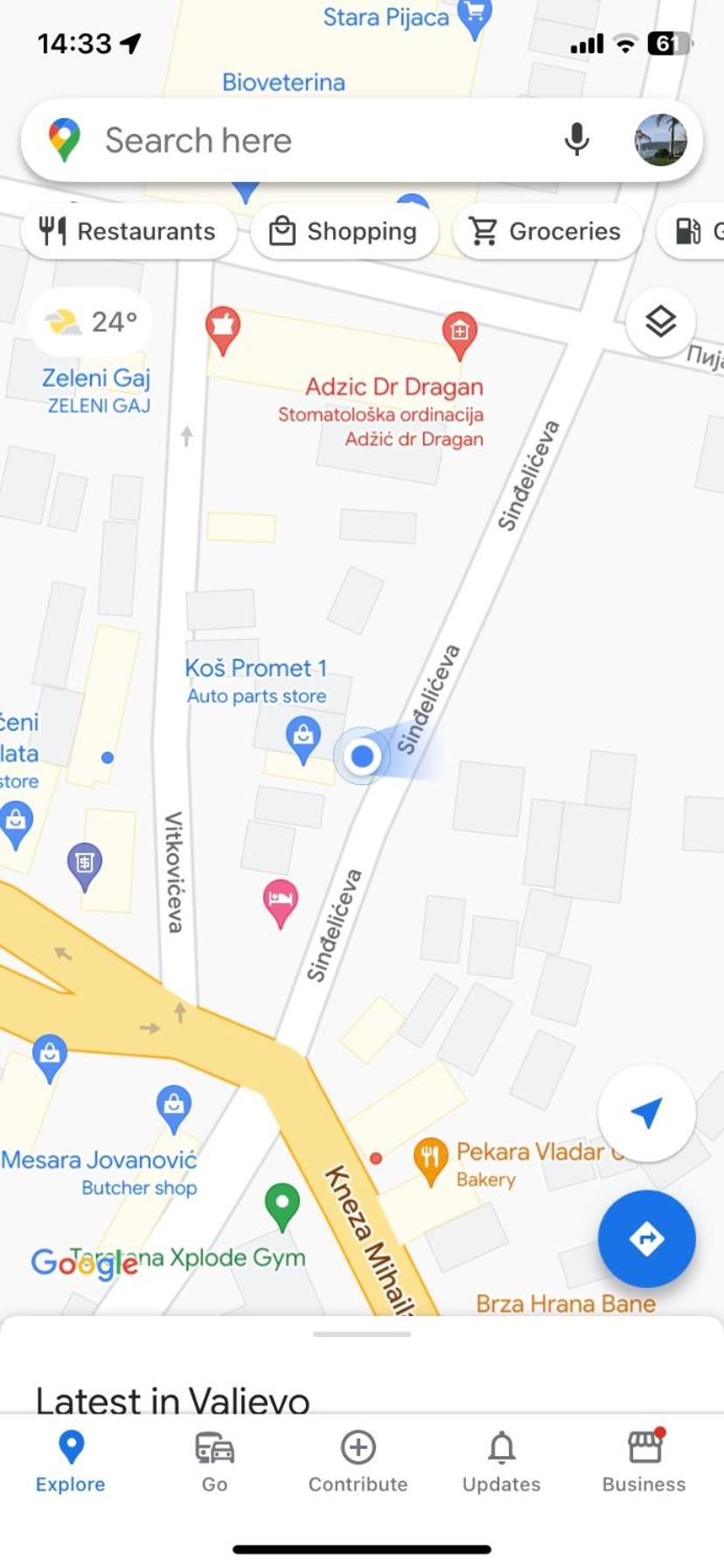Switch to the Business tab
The width and height of the screenshot is (724, 1568).
point(644,1463)
